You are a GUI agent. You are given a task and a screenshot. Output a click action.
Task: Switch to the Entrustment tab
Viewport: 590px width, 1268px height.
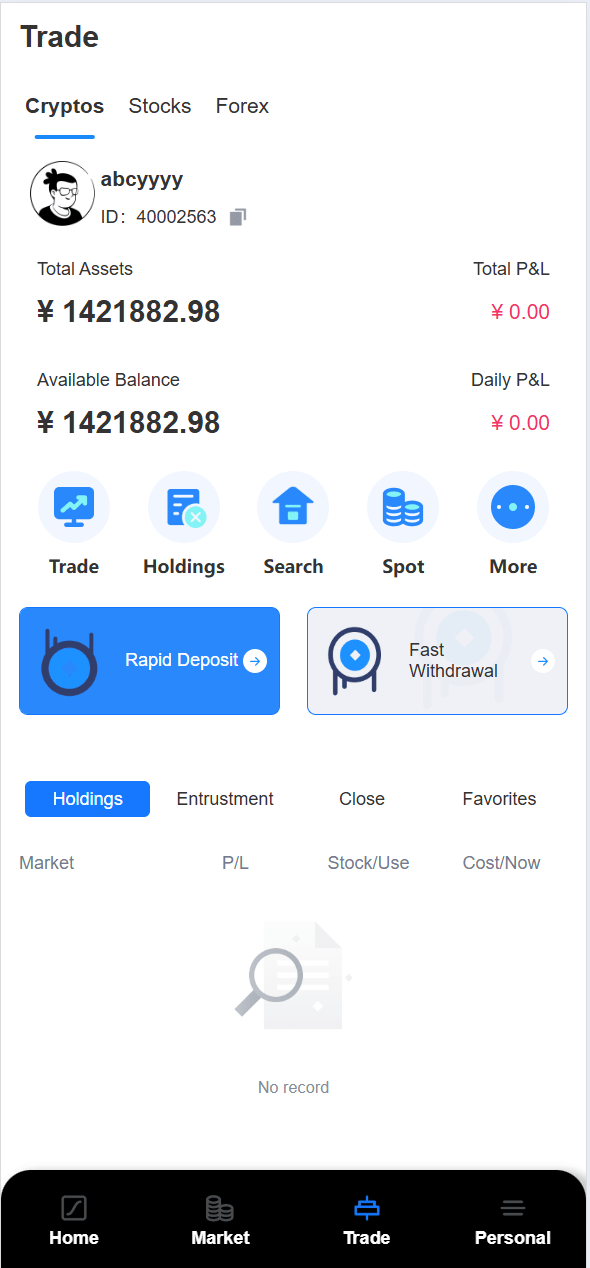click(225, 799)
